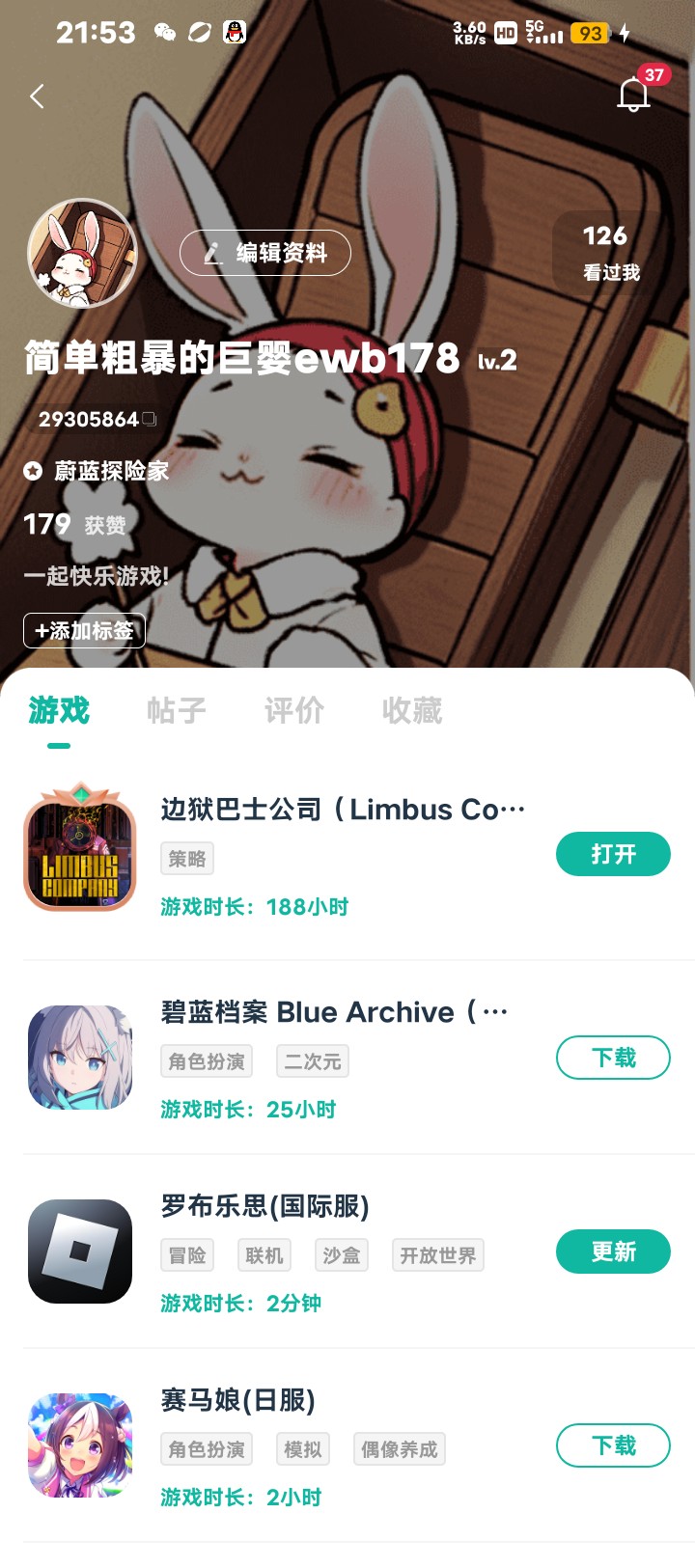Tap the +添加标签 button

84,631
